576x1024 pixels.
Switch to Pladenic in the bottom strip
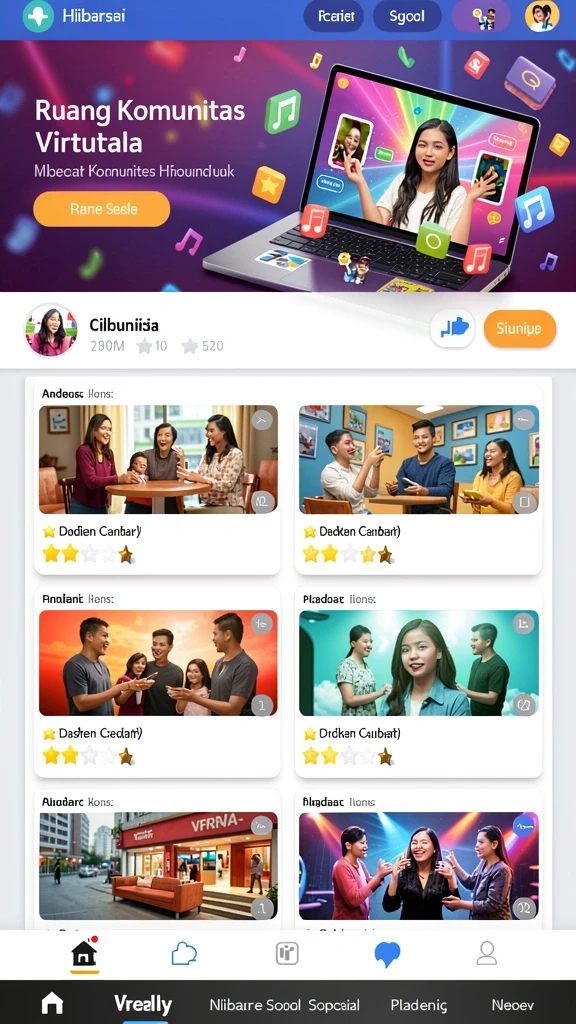(x=419, y=1004)
